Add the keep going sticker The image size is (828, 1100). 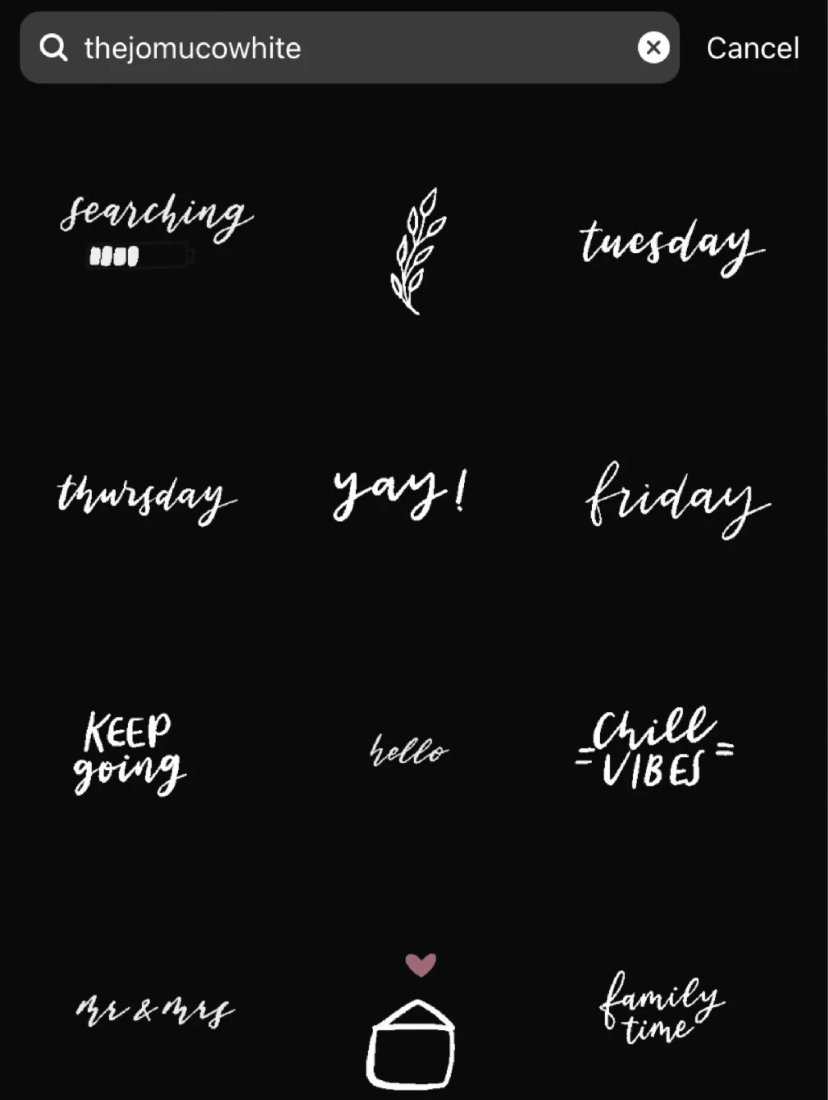tap(129, 752)
